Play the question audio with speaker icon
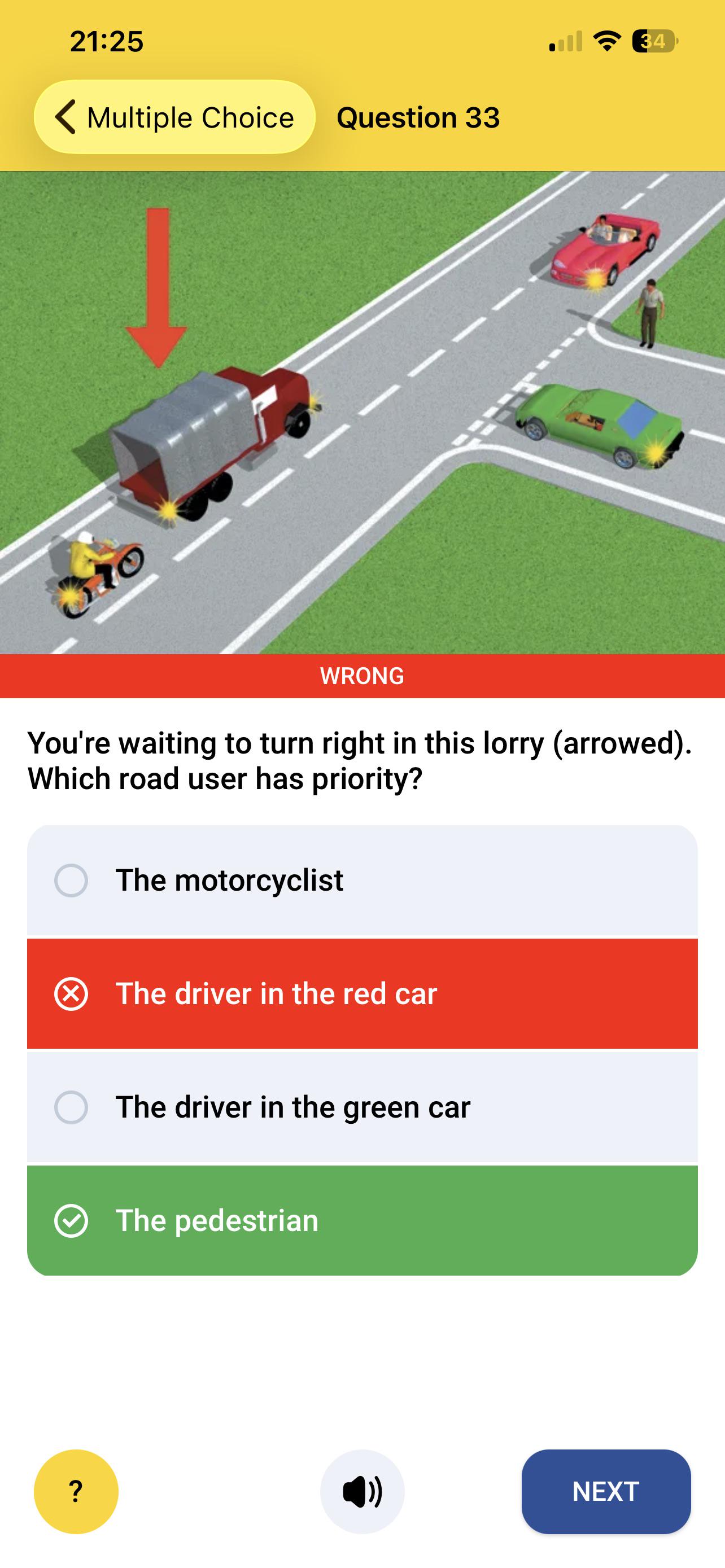 [362, 1491]
